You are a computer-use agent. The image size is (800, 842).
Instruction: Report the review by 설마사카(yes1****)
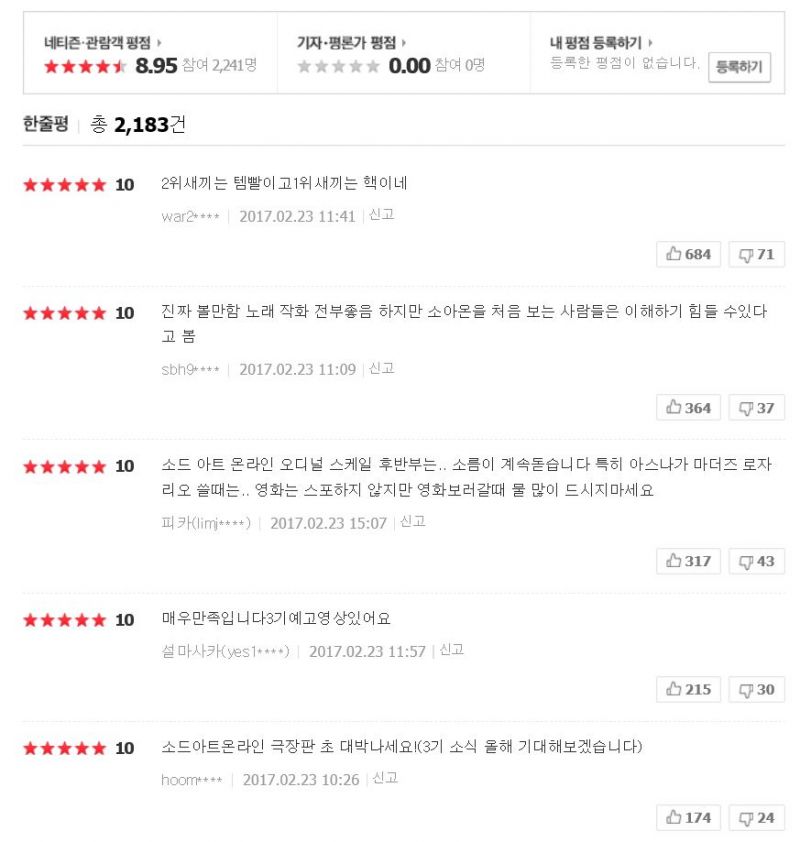click(x=452, y=650)
